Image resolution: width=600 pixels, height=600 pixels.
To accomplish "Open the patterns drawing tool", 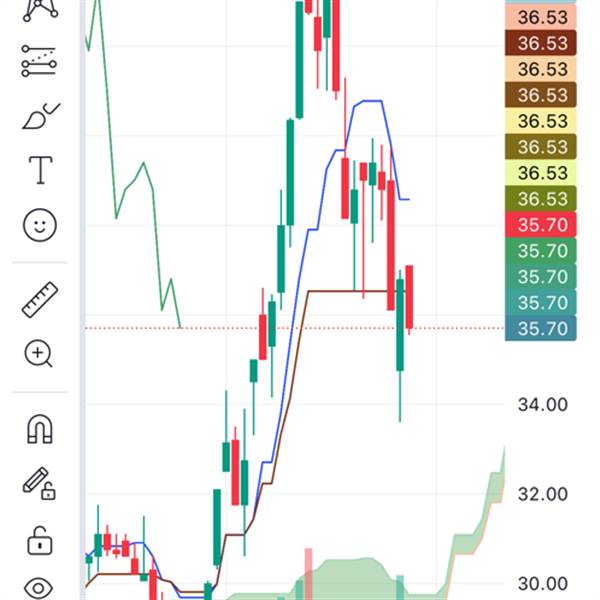I will (40, 8).
